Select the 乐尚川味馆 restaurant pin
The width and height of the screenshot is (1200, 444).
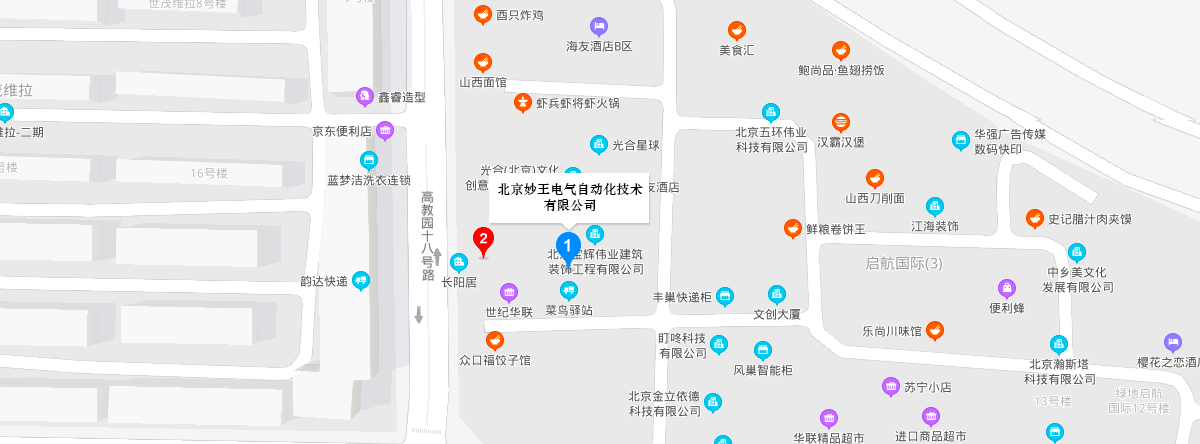click(935, 329)
